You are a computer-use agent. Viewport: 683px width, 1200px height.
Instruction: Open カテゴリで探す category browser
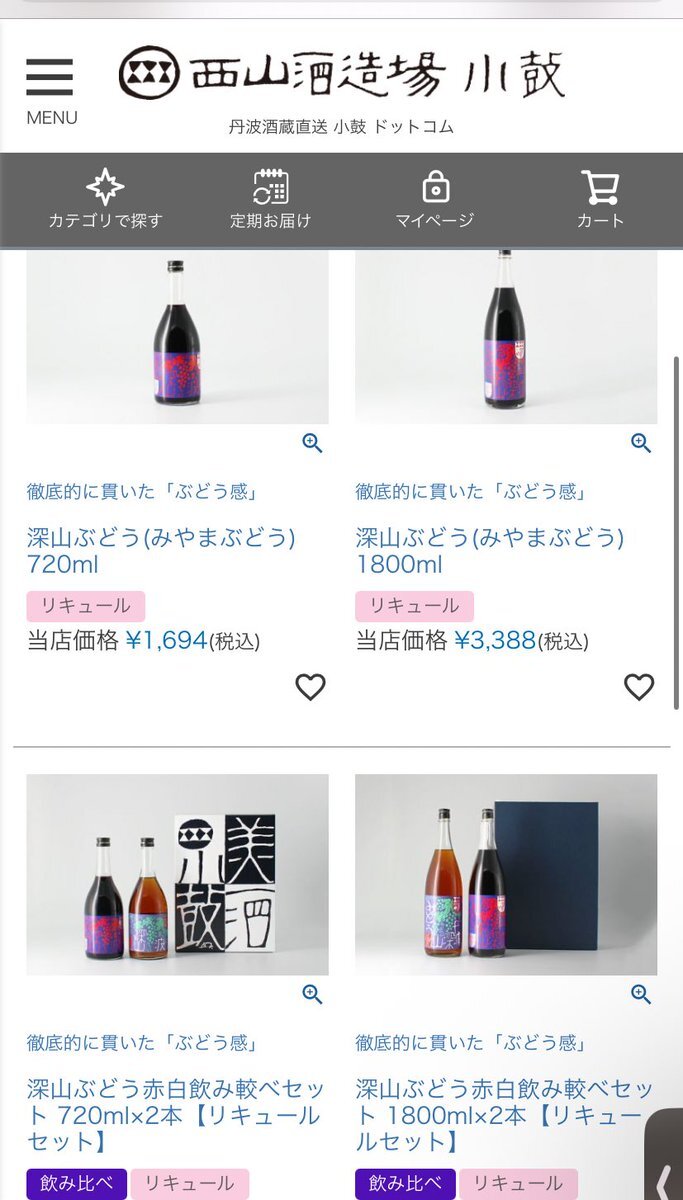105,199
